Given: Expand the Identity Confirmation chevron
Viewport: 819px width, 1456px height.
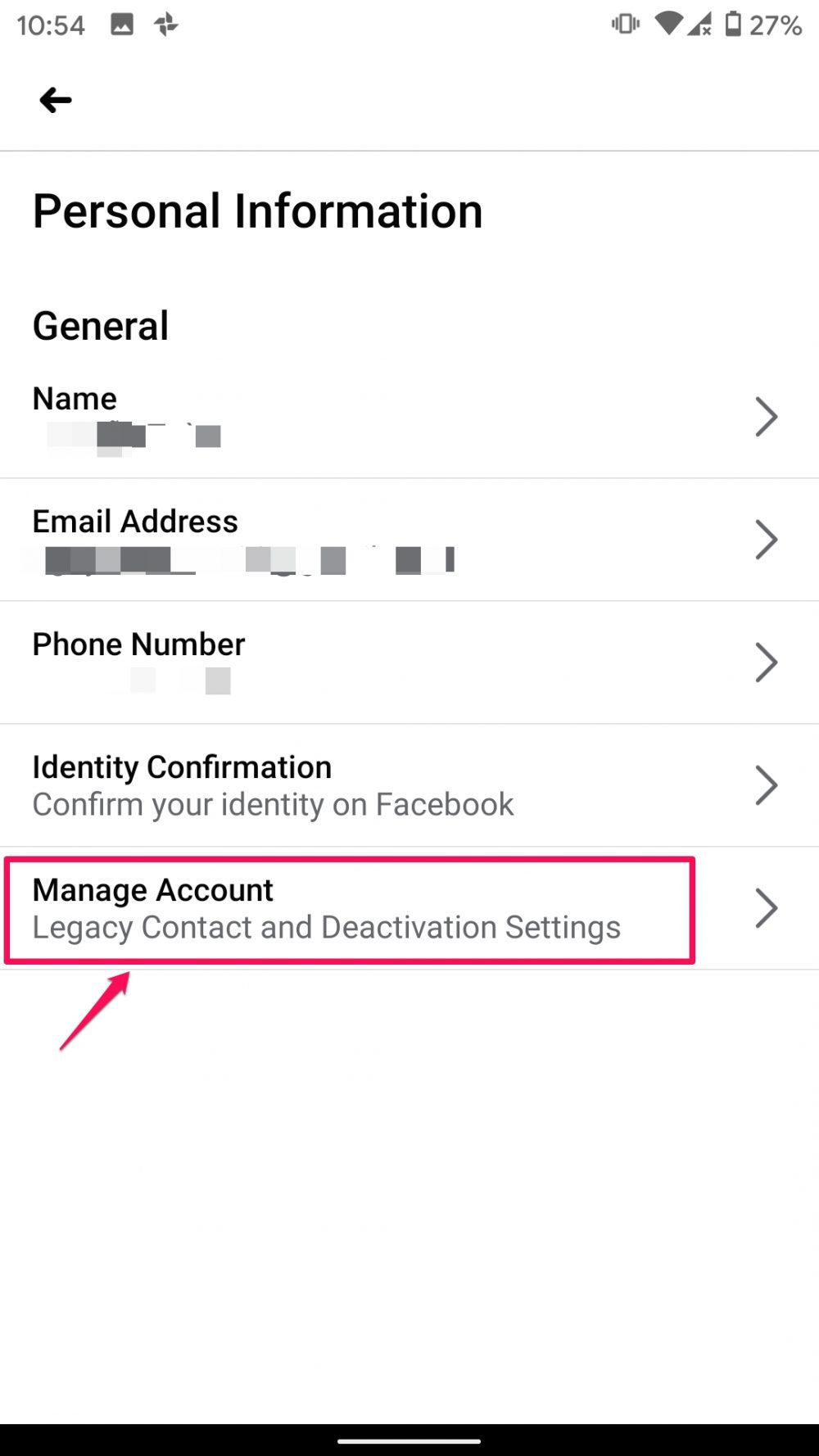Looking at the screenshot, I should click(x=767, y=785).
